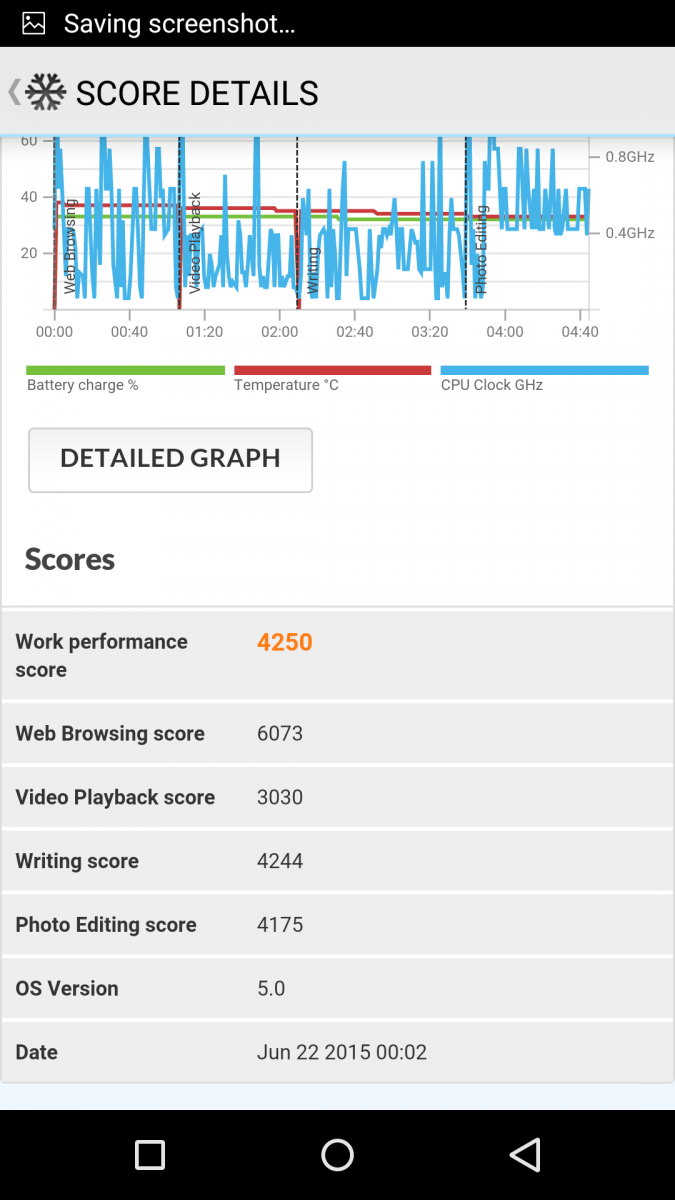Open the Detailed Graph button

170,460
